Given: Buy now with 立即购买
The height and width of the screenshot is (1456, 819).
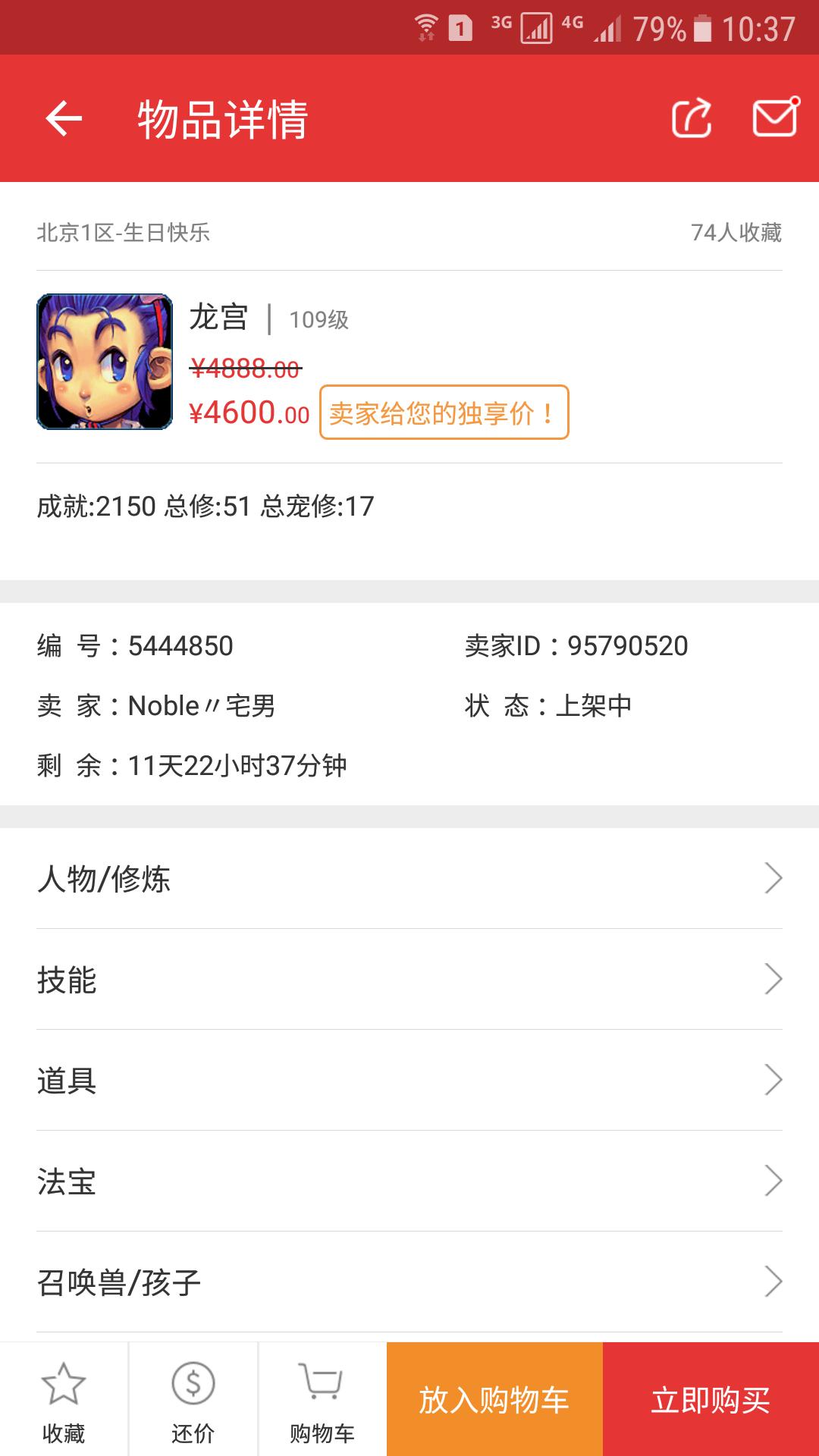Looking at the screenshot, I should [711, 1400].
